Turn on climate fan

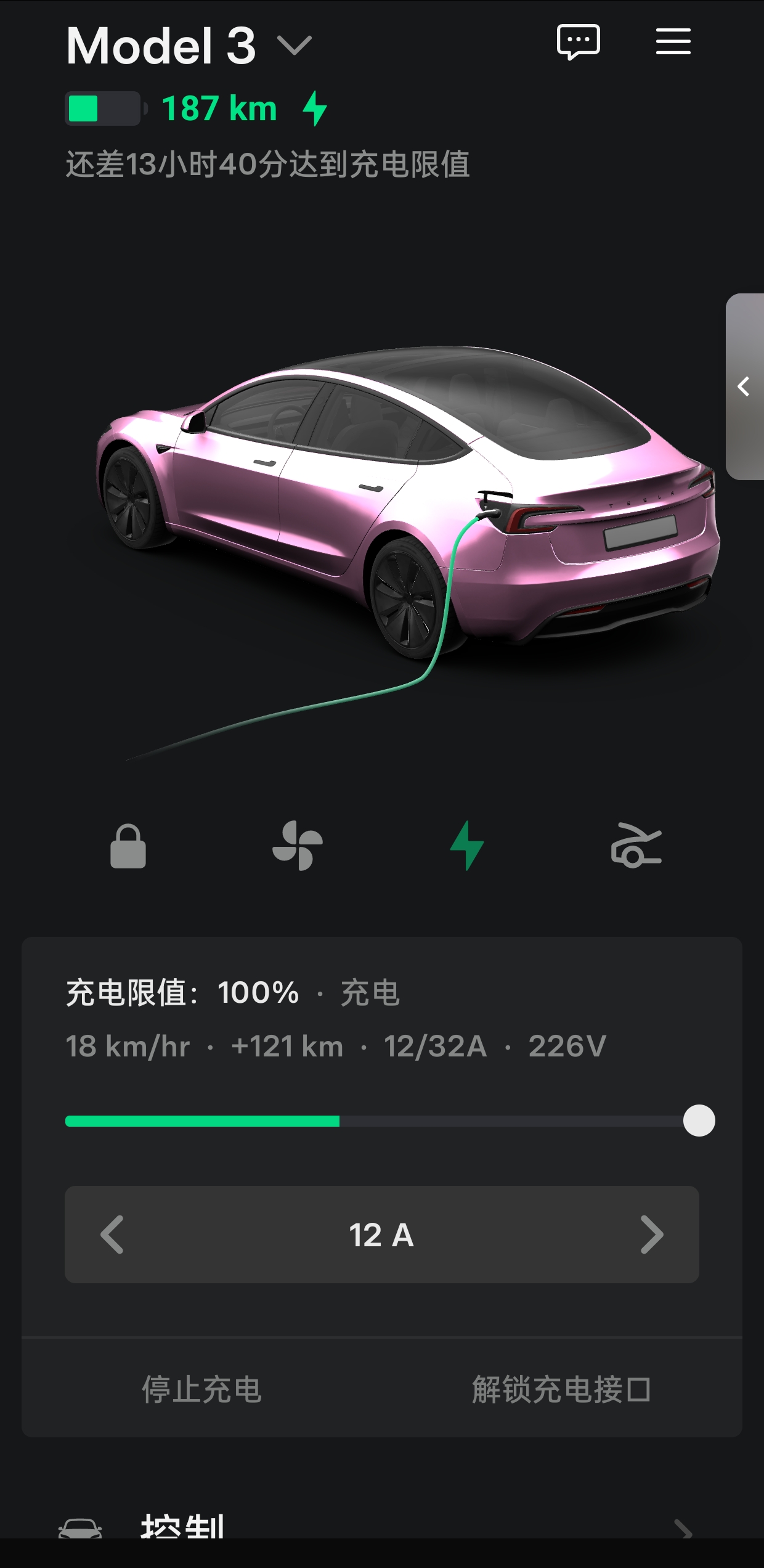point(298,846)
